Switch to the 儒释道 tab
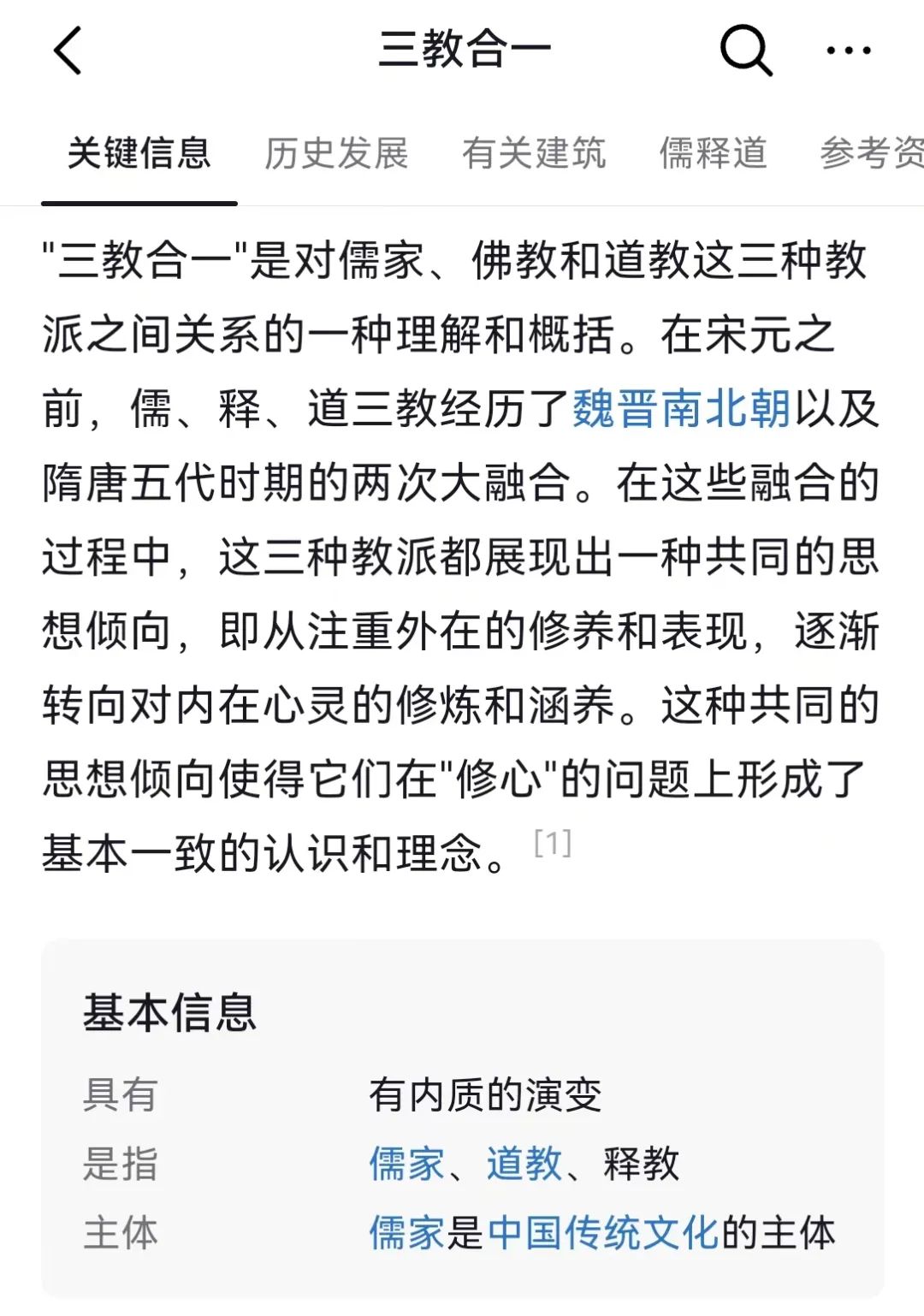This screenshot has height=1316, width=924. click(713, 154)
